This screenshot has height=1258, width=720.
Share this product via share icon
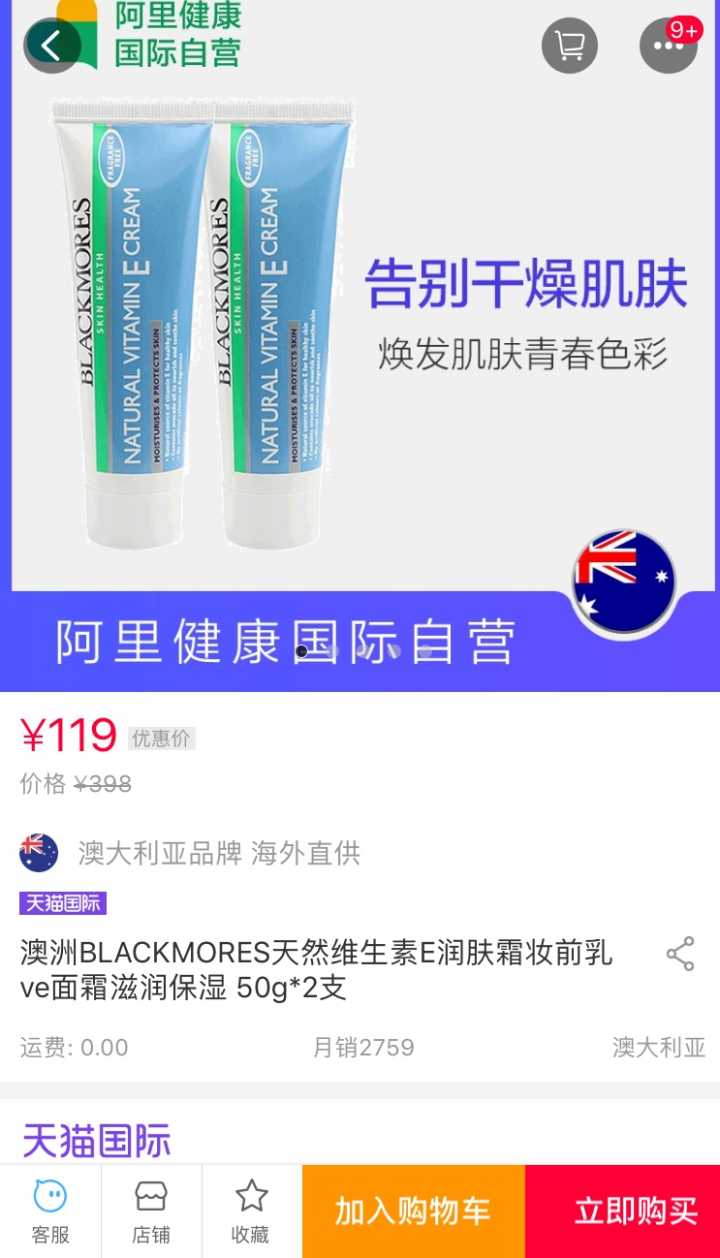tap(680, 954)
